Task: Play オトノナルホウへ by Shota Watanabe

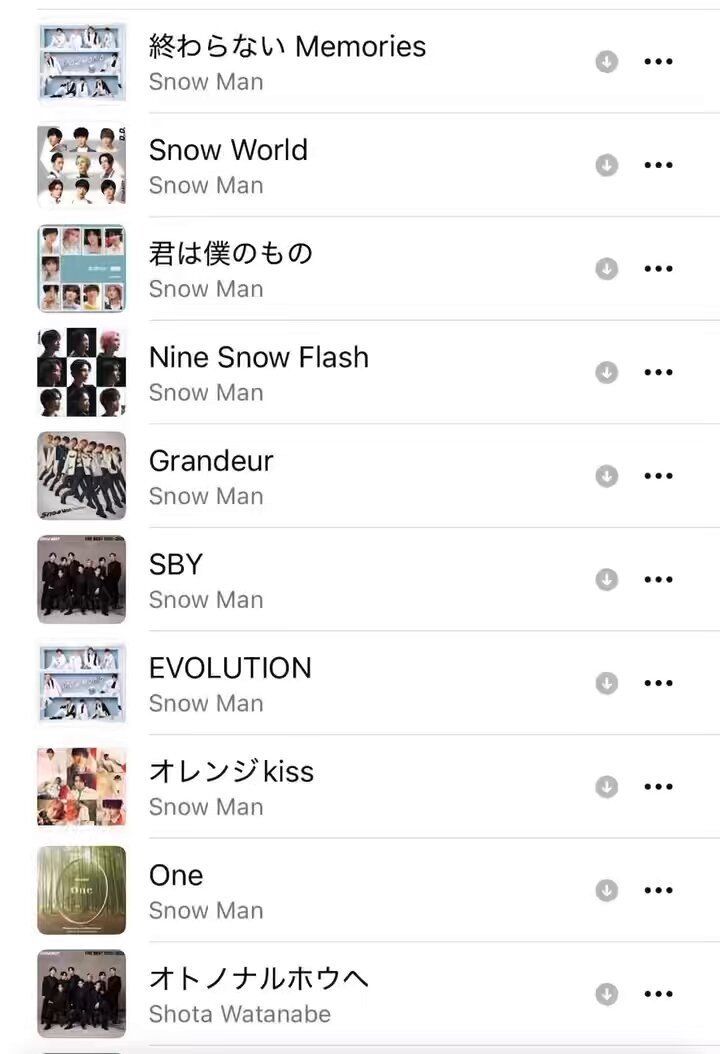Action: (x=258, y=979)
